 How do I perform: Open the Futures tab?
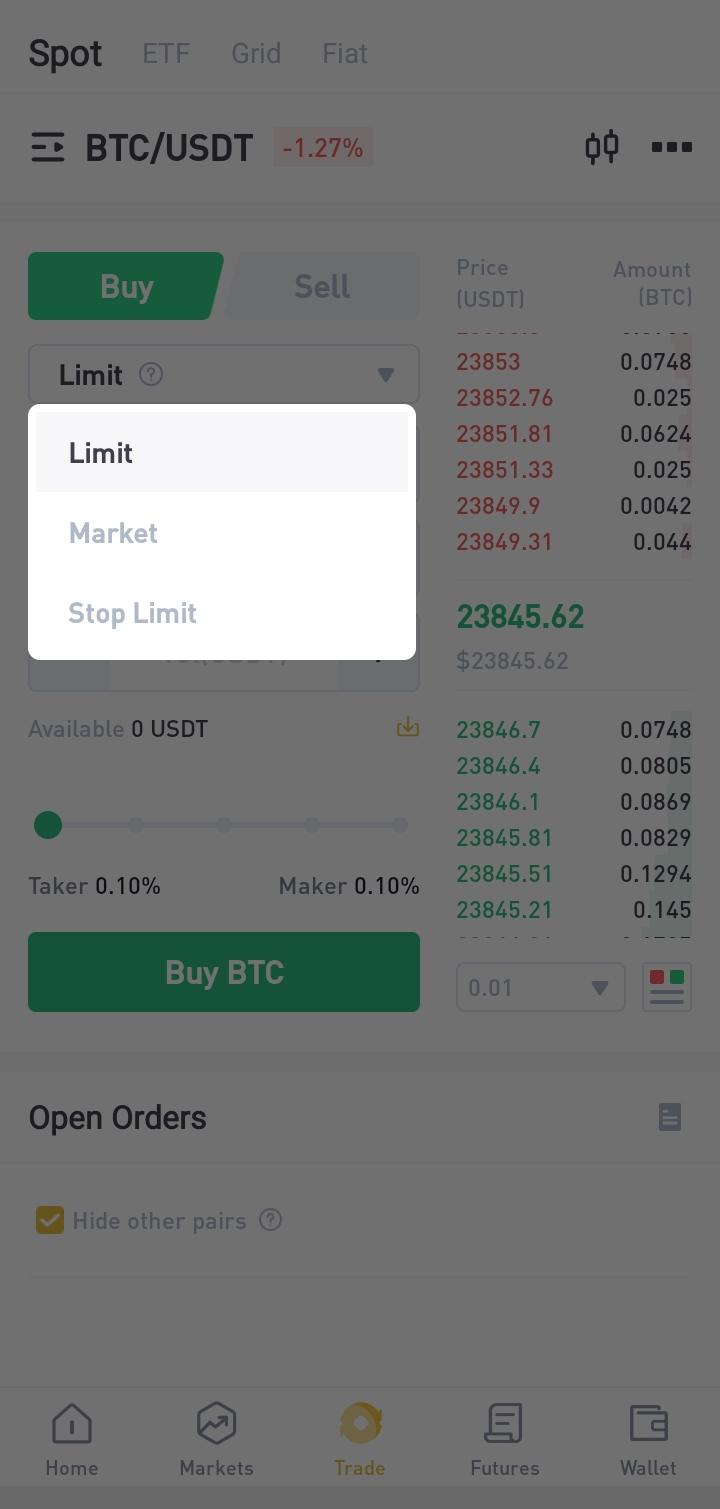(x=505, y=1440)
